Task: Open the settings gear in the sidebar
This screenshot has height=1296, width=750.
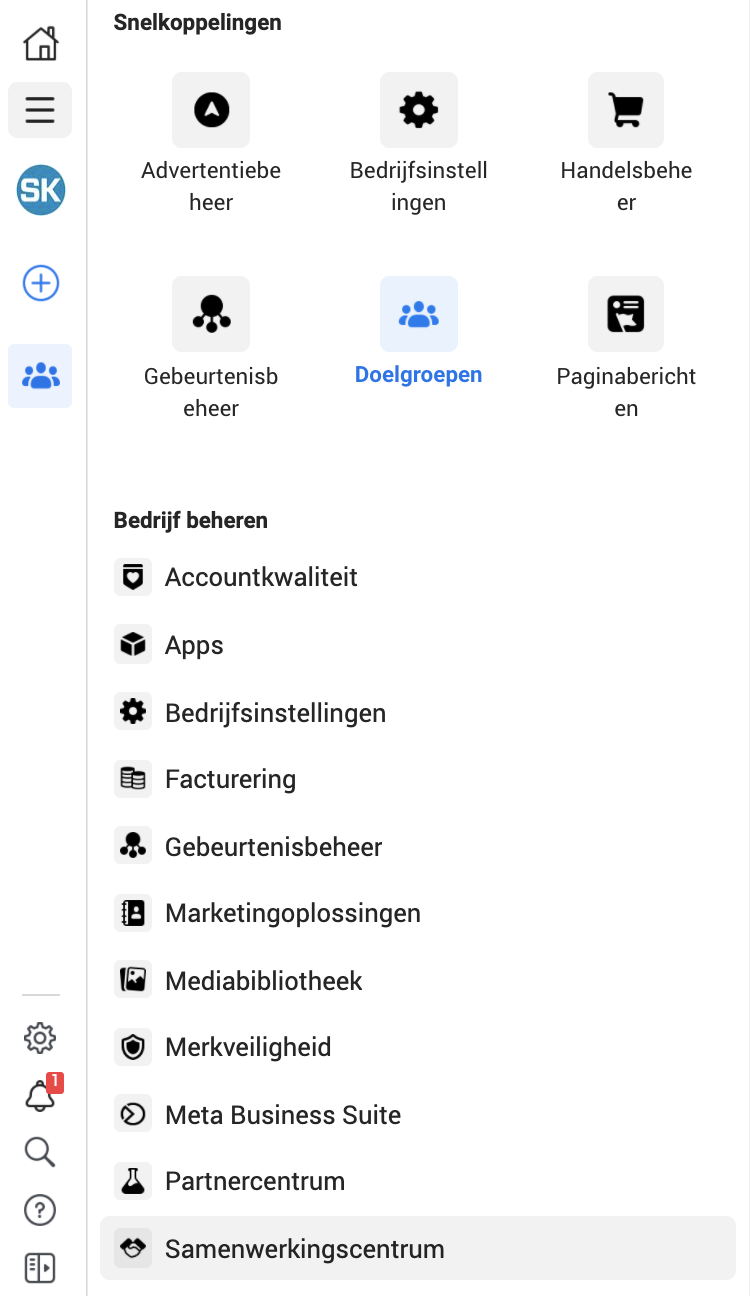Action: point(40,1038)
